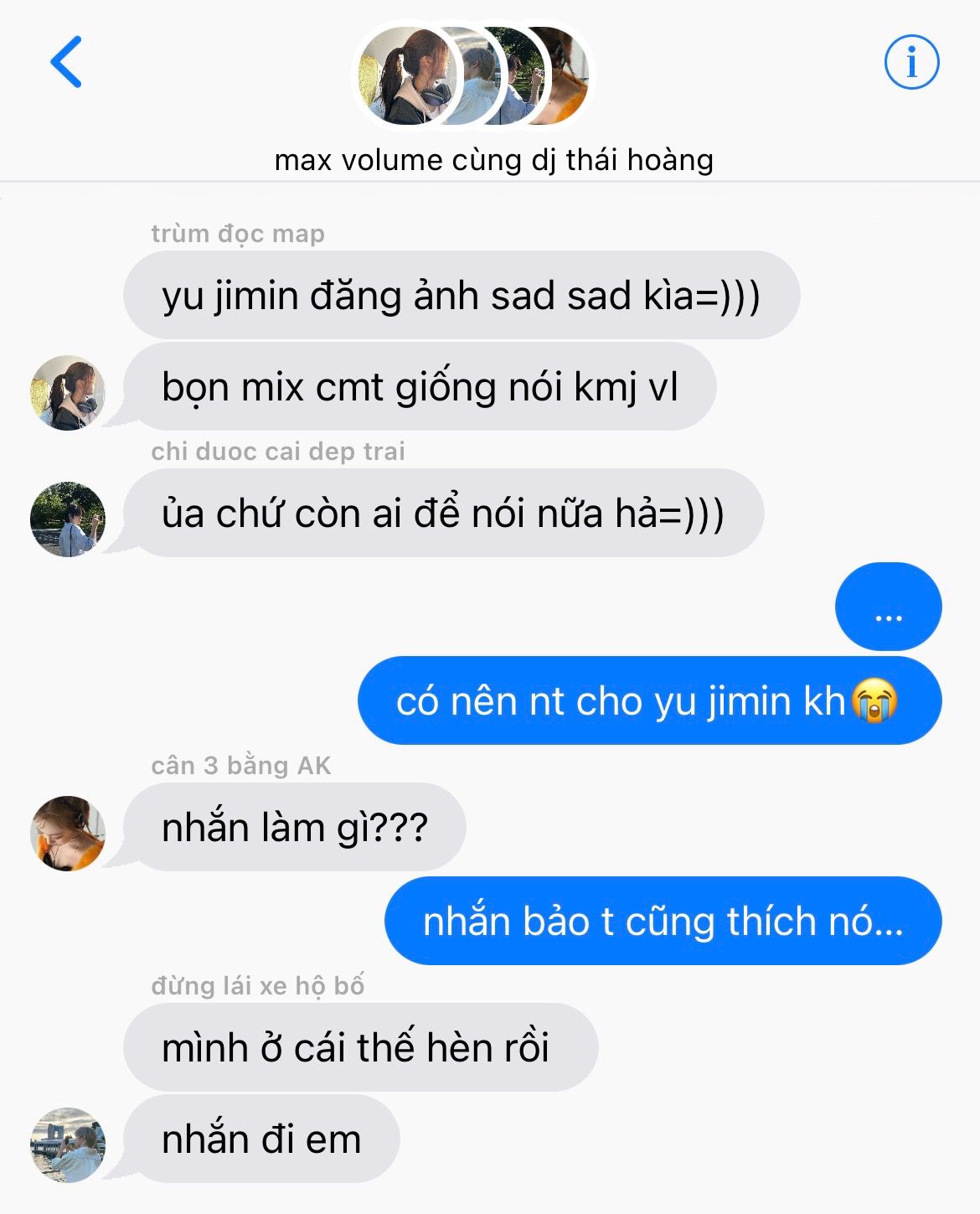980x1214 pixels.
Task: Tap cân 3 bằng AK's avatar
Action: [x=68, y=833]
